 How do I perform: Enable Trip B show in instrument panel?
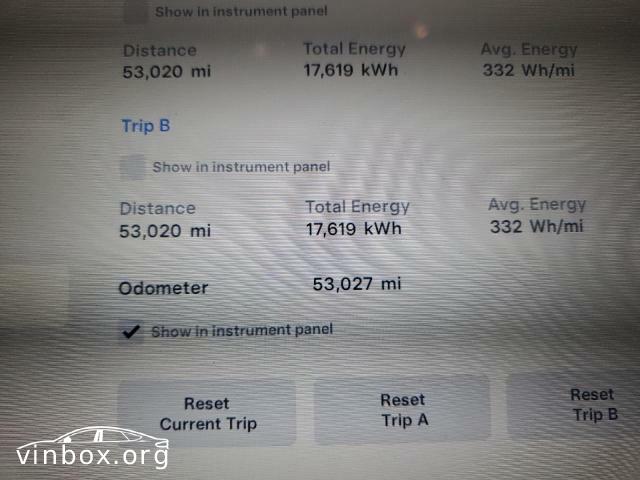point(132,167)
